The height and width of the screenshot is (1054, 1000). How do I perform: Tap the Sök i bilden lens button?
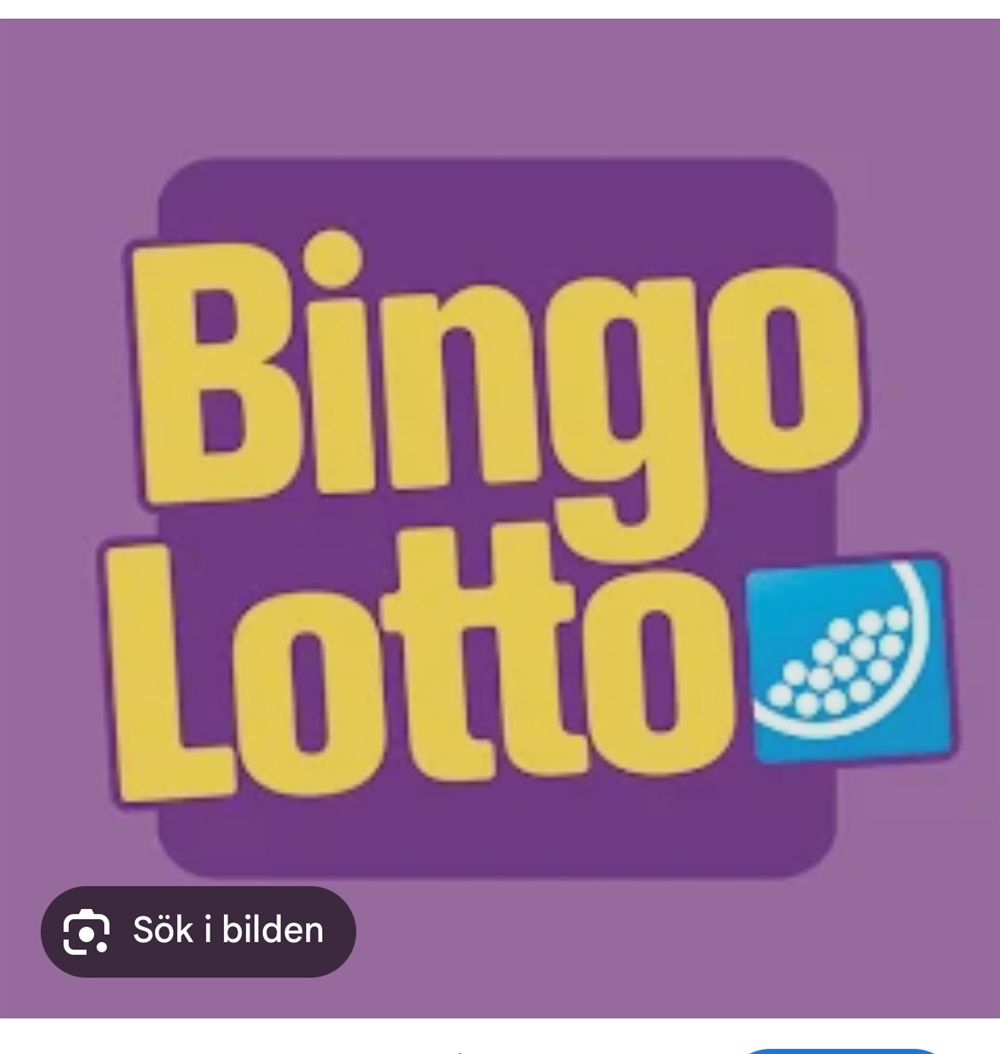pyautogui.click(x=198, y=931)
